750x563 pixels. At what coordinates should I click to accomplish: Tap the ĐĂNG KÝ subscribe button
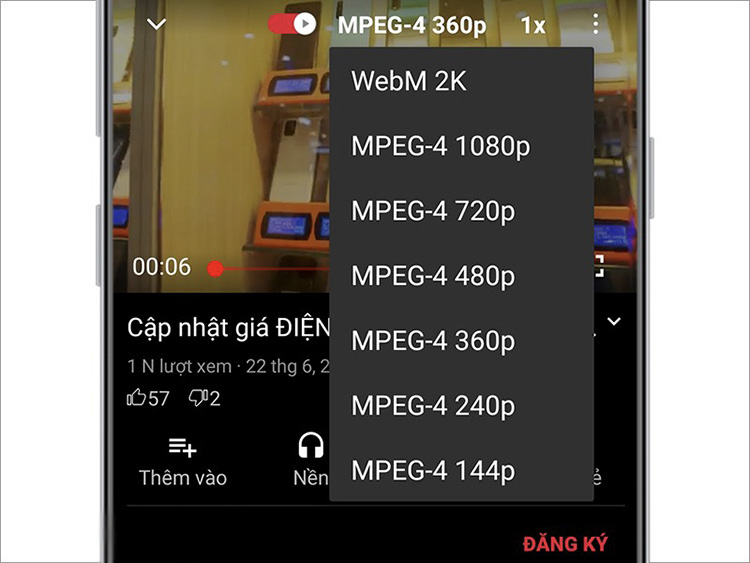(564, 544)
